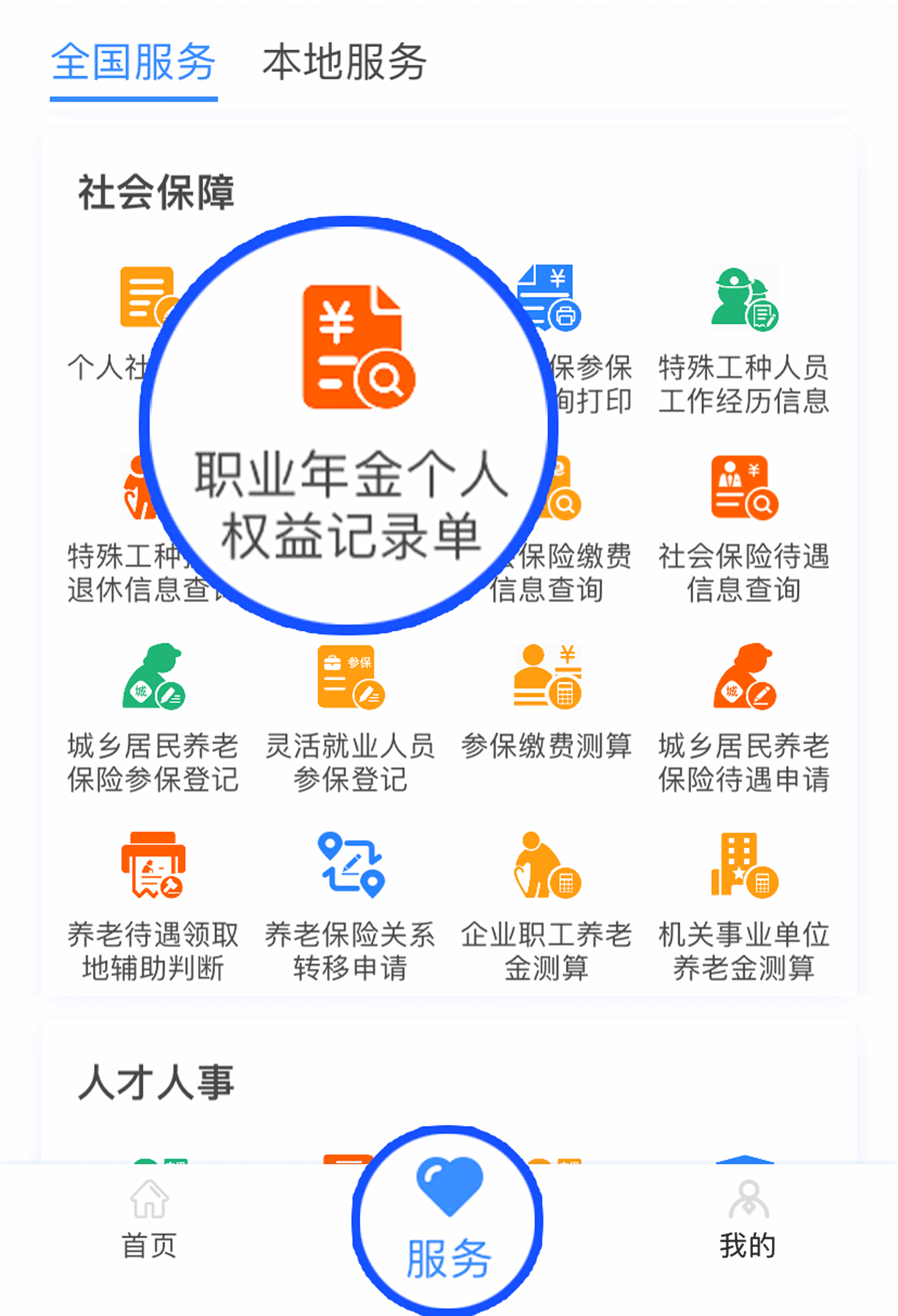This screenshot has height=1316, width=898.
Task: Open 机关事业单位养老金测算
Action: click(744, 906)
